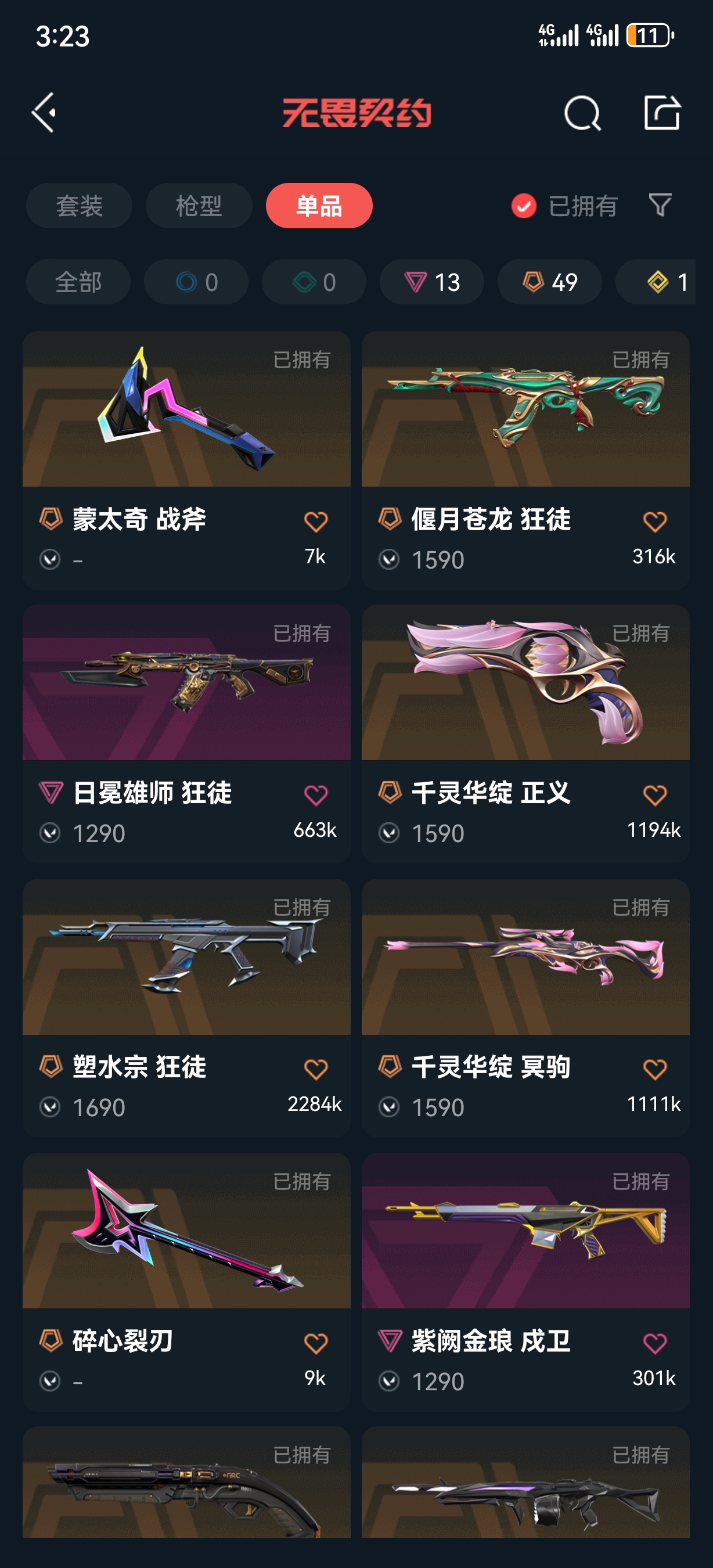Filter by the pink tier with 13 items

[x=431, y=282]
